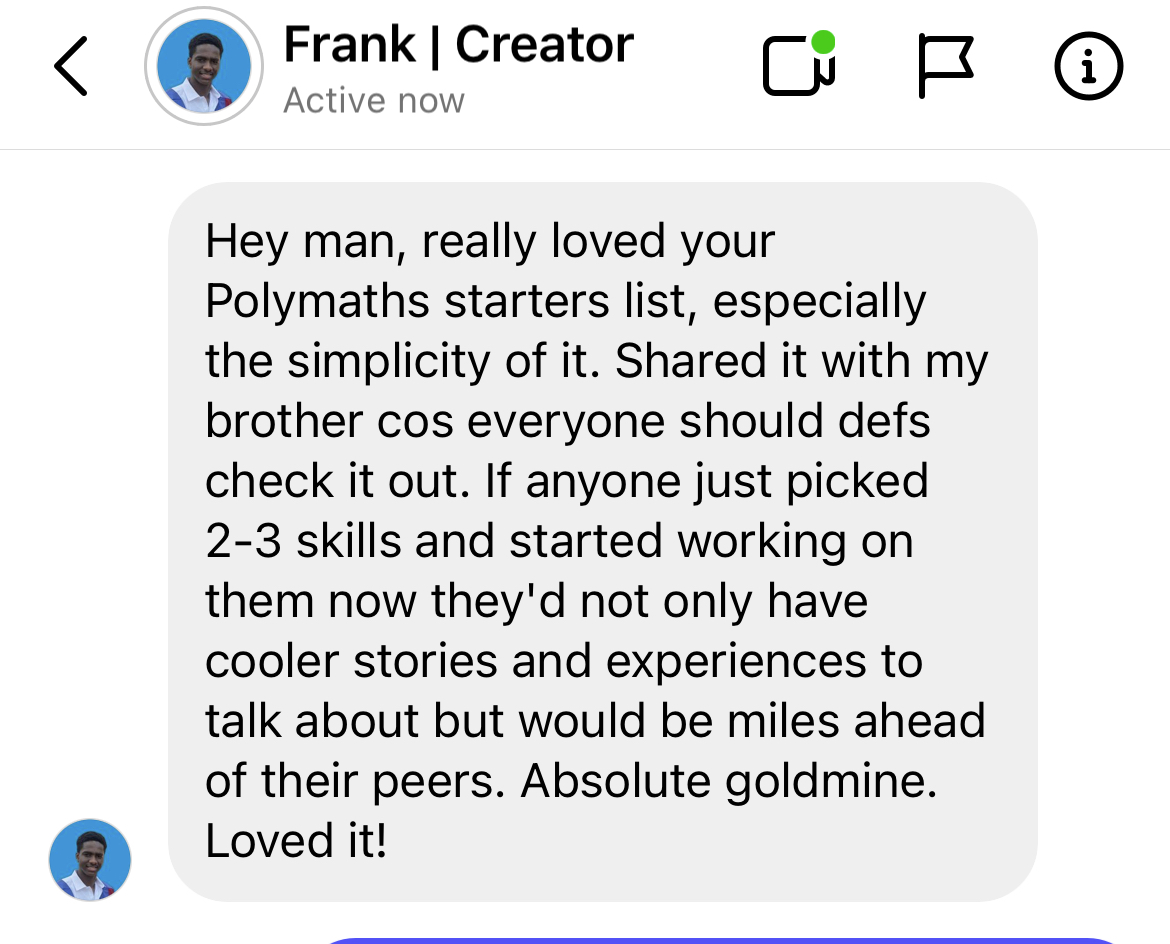The image size is (1170, 944).
Task: Start a video call with Frank
Action: [x=798, y=66]
